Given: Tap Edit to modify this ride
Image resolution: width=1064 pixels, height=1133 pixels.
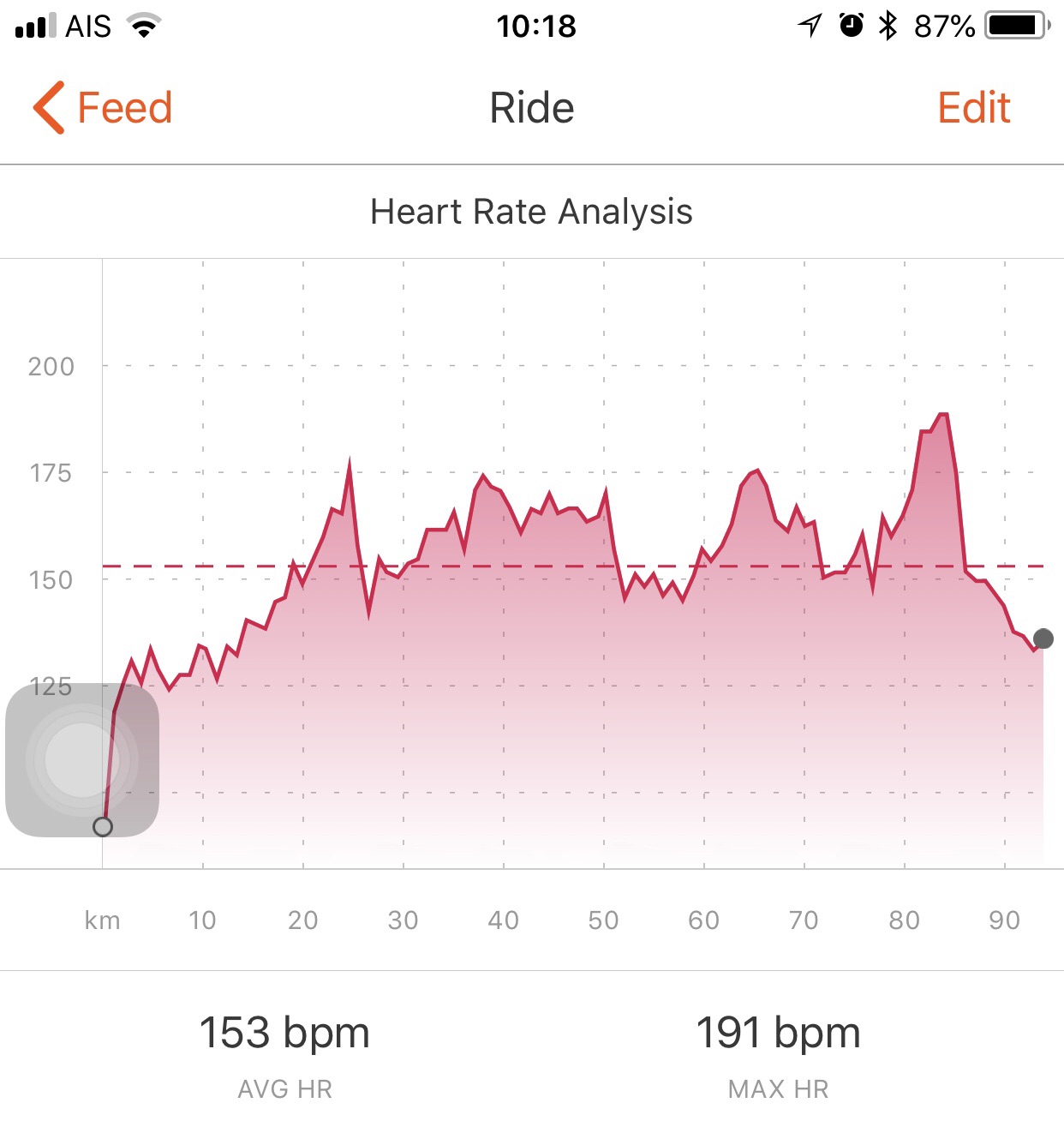Looking at the screenshot, I should [973, 108].
